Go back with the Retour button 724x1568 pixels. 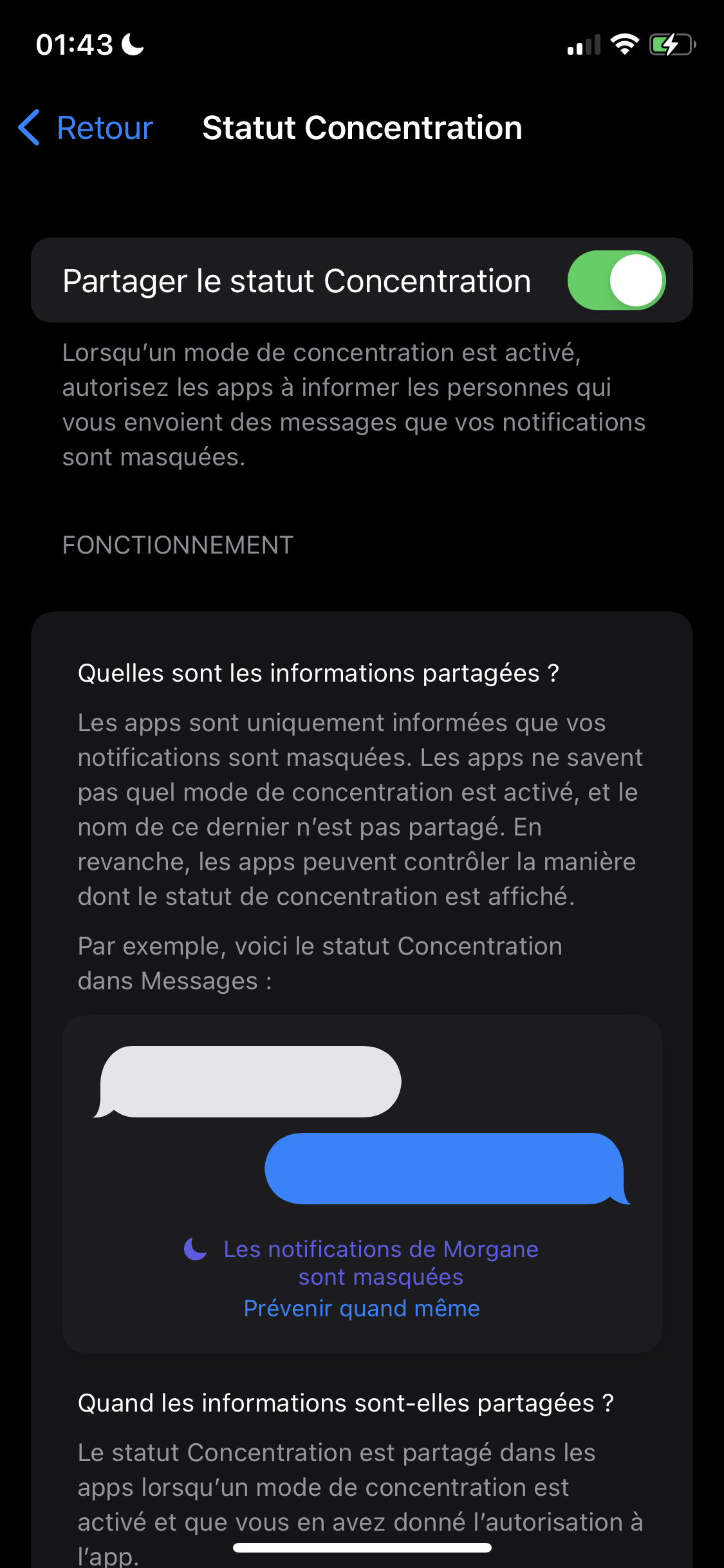pyautogui.click(x=86, y=127)
